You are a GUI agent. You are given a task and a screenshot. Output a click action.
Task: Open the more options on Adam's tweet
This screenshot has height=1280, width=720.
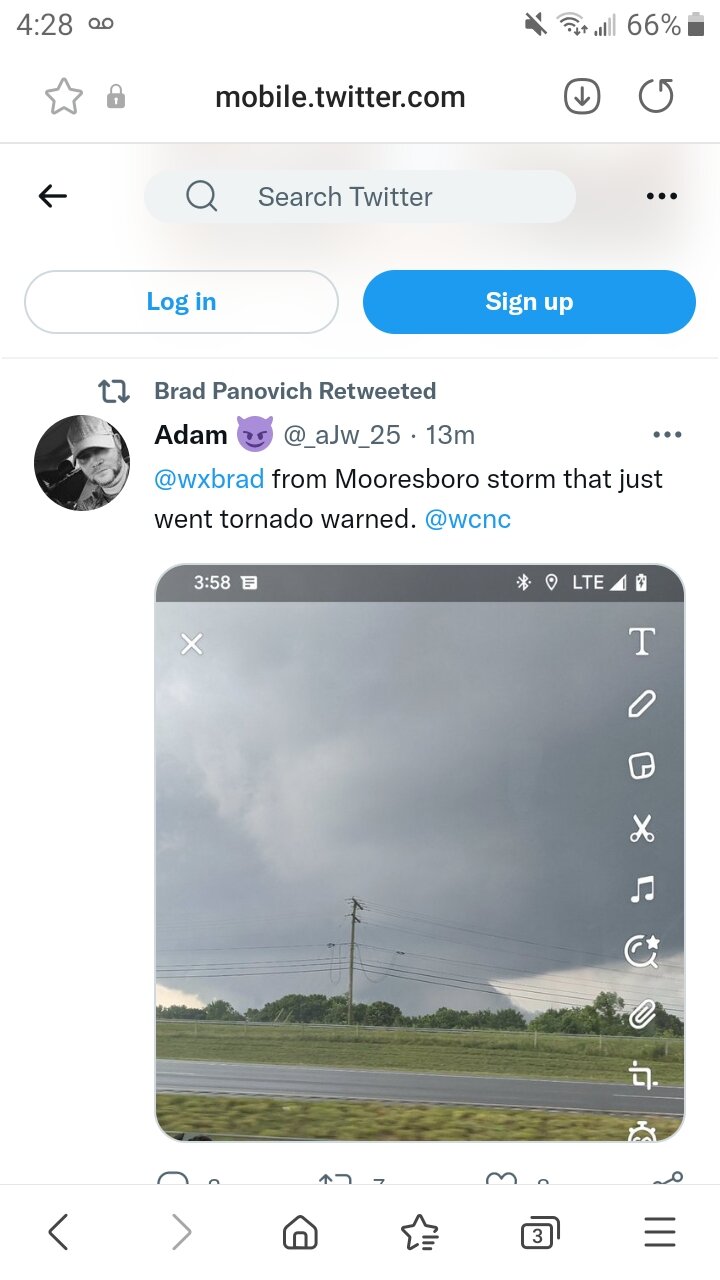(667, 435)
